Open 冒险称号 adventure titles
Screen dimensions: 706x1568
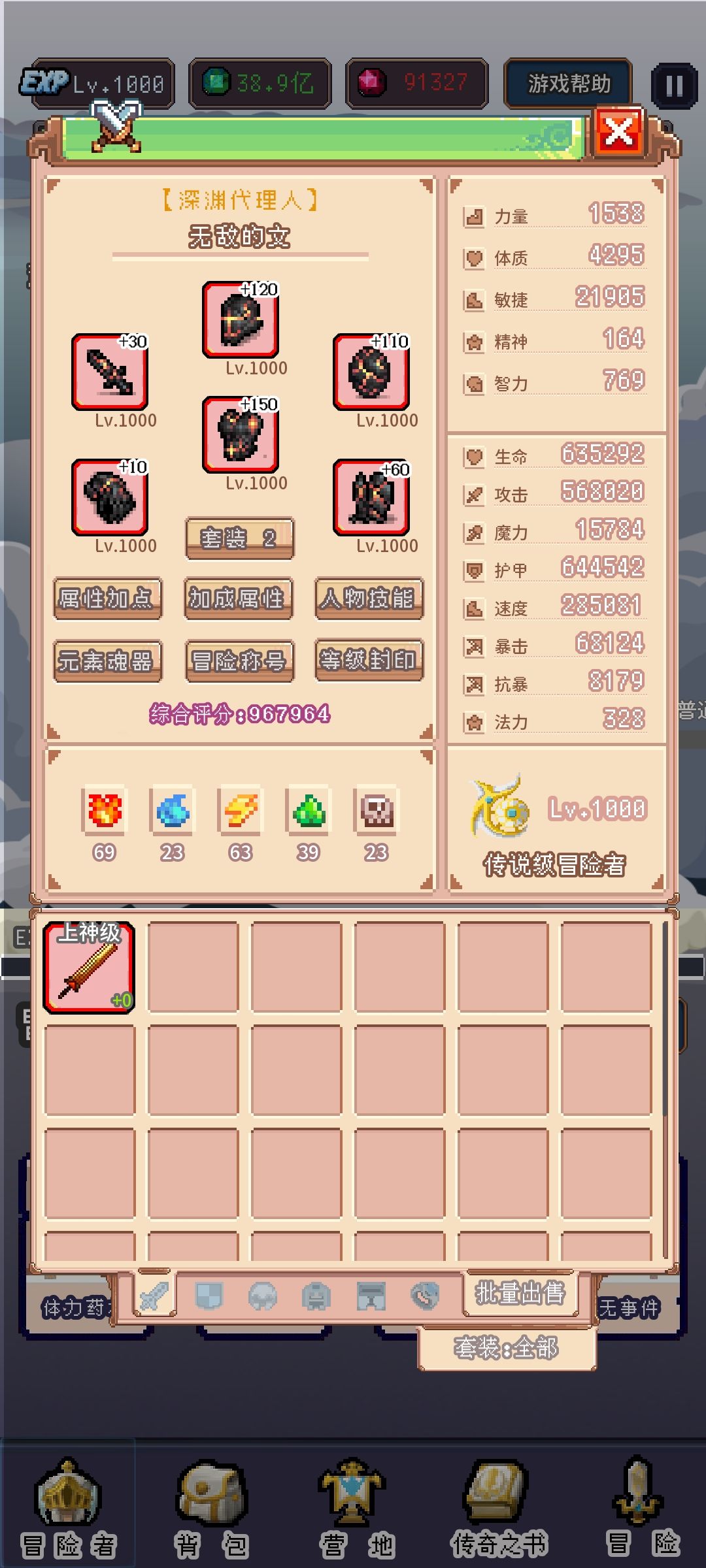pos(239,661)
